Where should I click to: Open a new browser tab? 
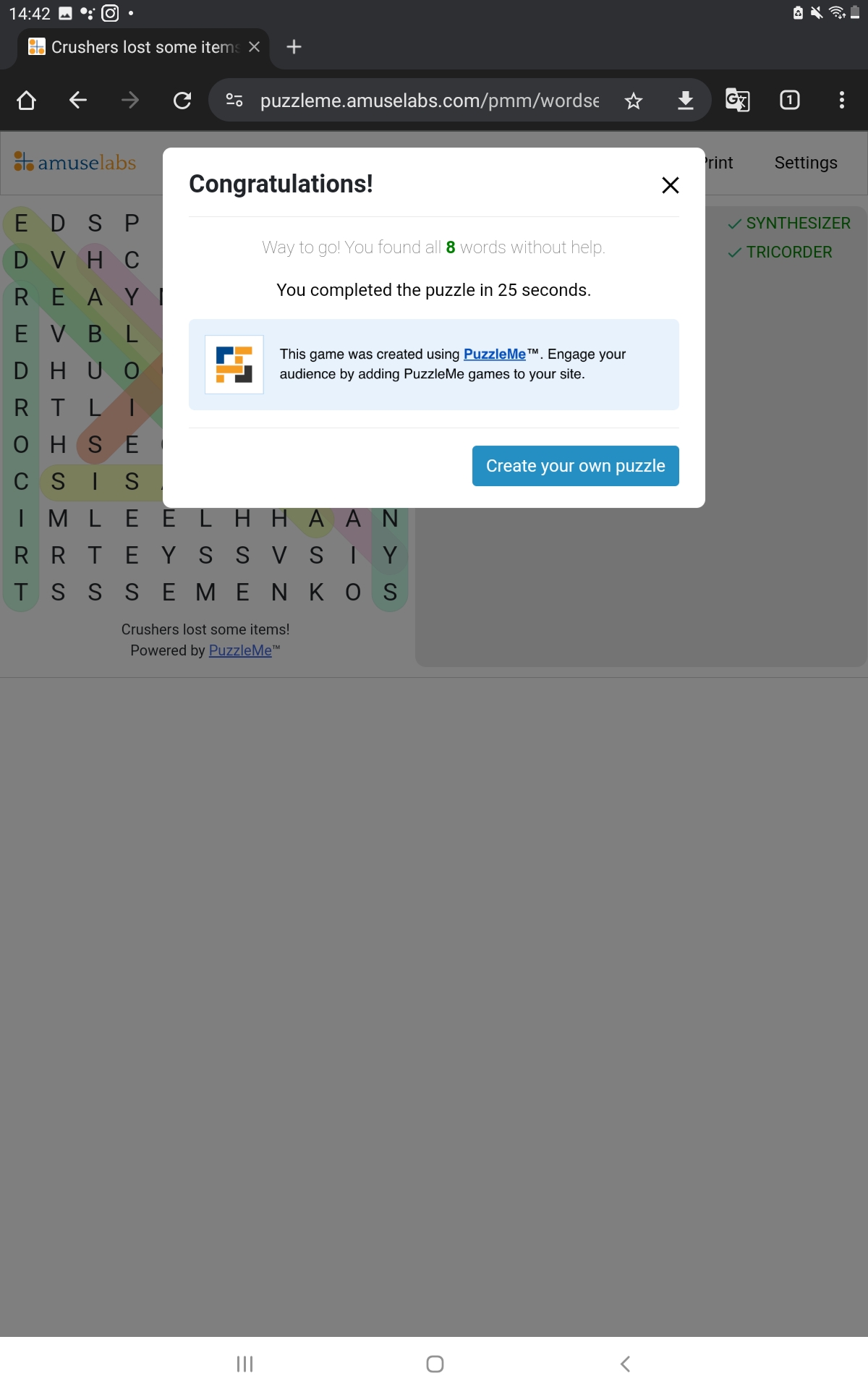[x=294, y=47]
